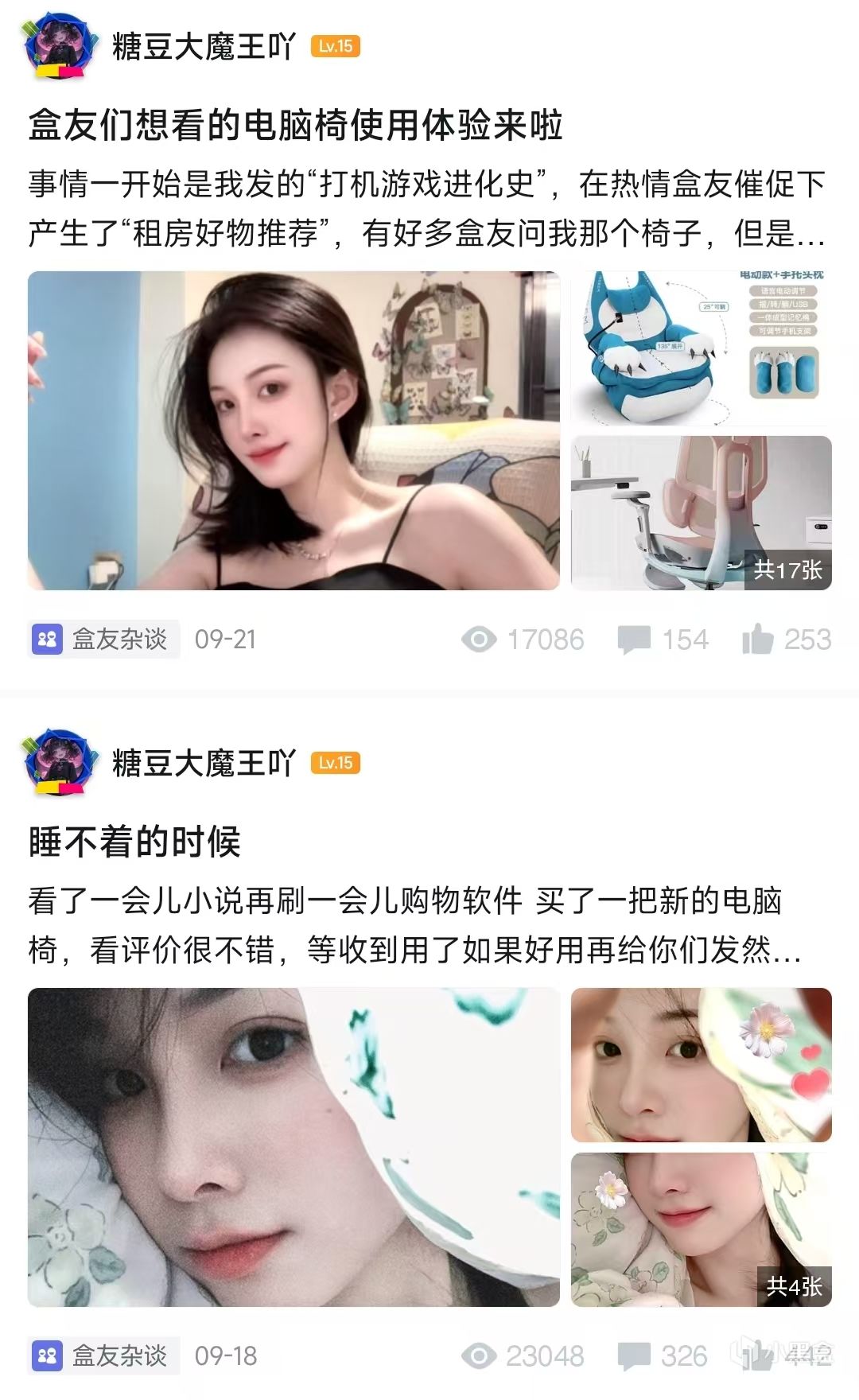Open the post titled 睡不着的时候
Screen dimensions: 859x1400
(x=134, y=842)
